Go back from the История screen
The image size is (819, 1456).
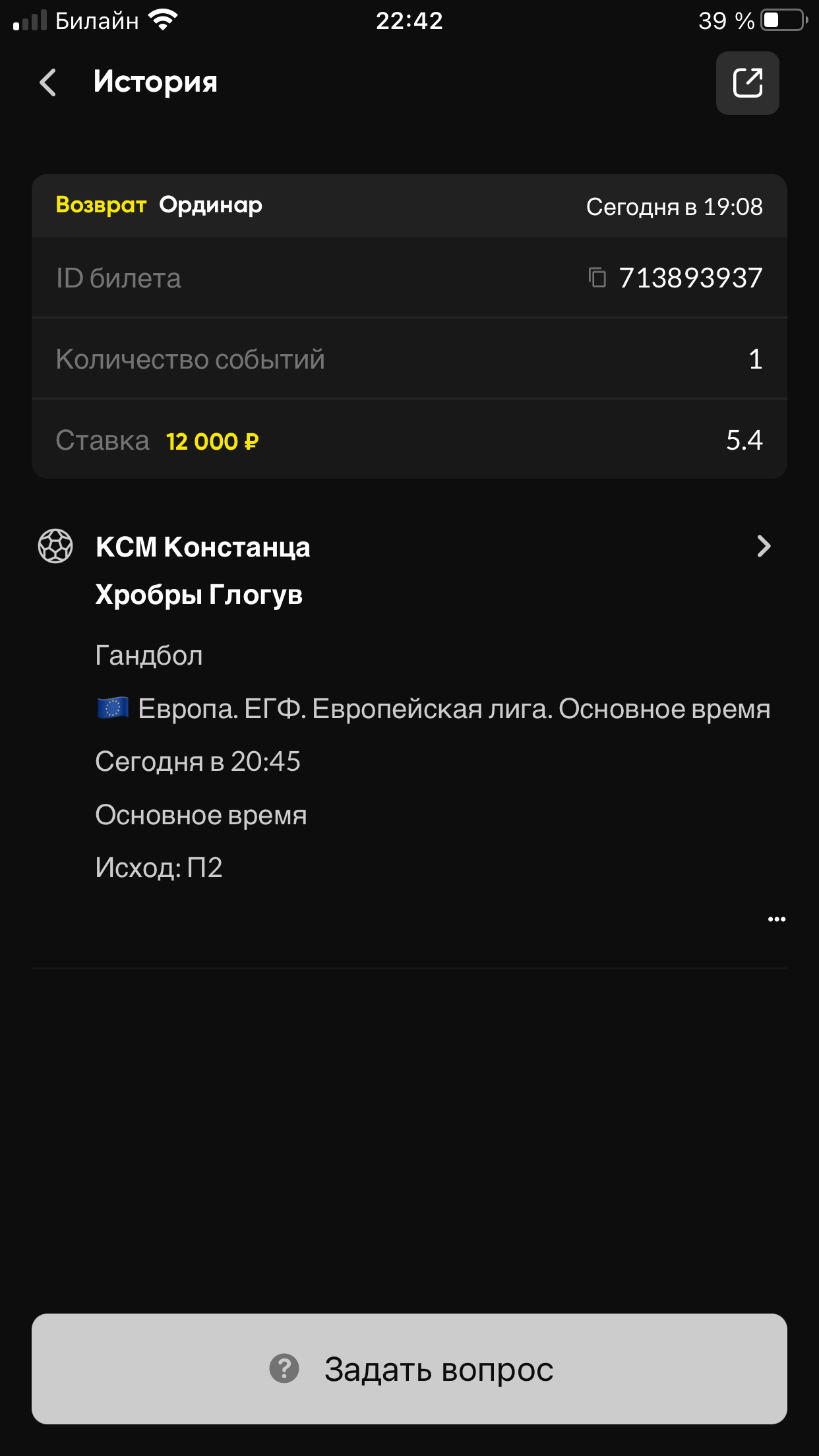point(48,83)
